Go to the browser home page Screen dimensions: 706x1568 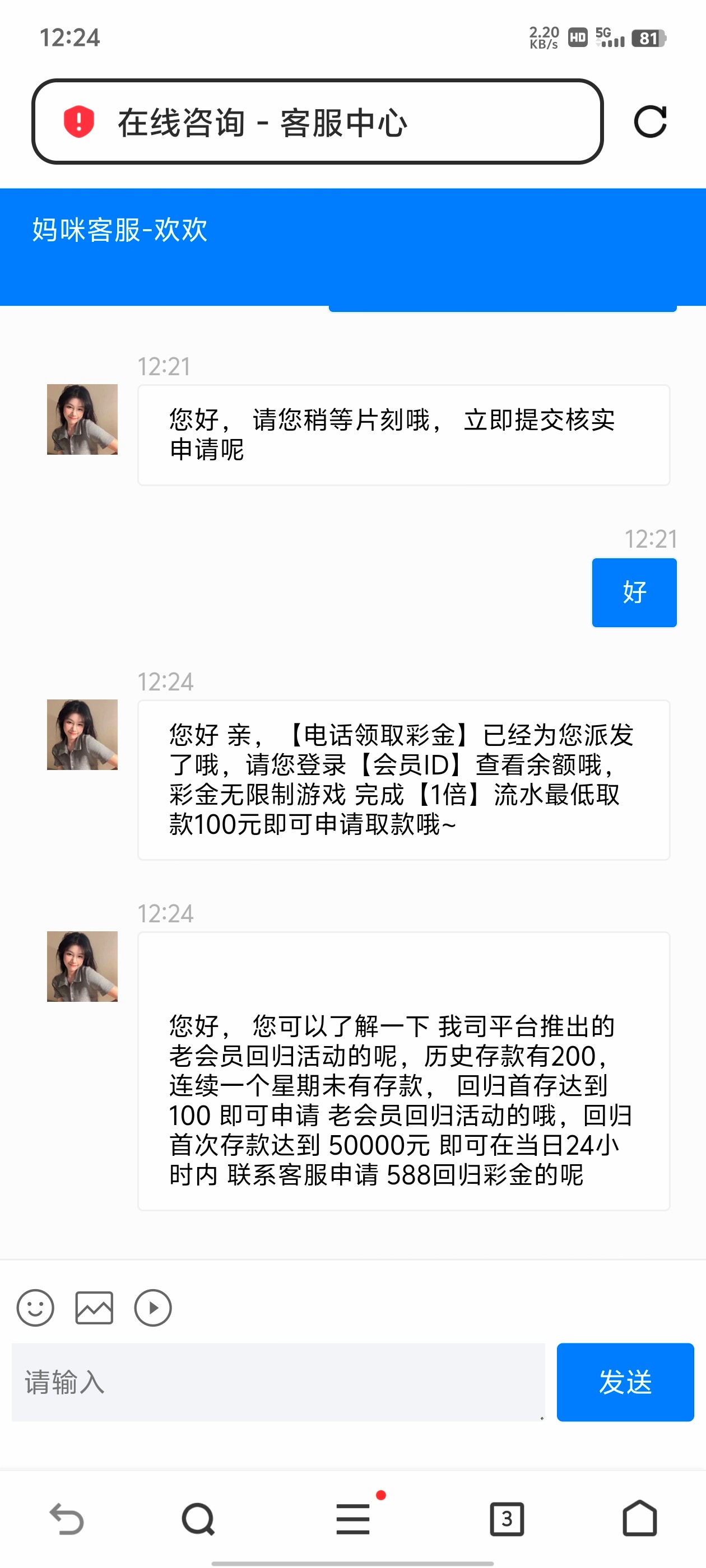coord(640,1519)
